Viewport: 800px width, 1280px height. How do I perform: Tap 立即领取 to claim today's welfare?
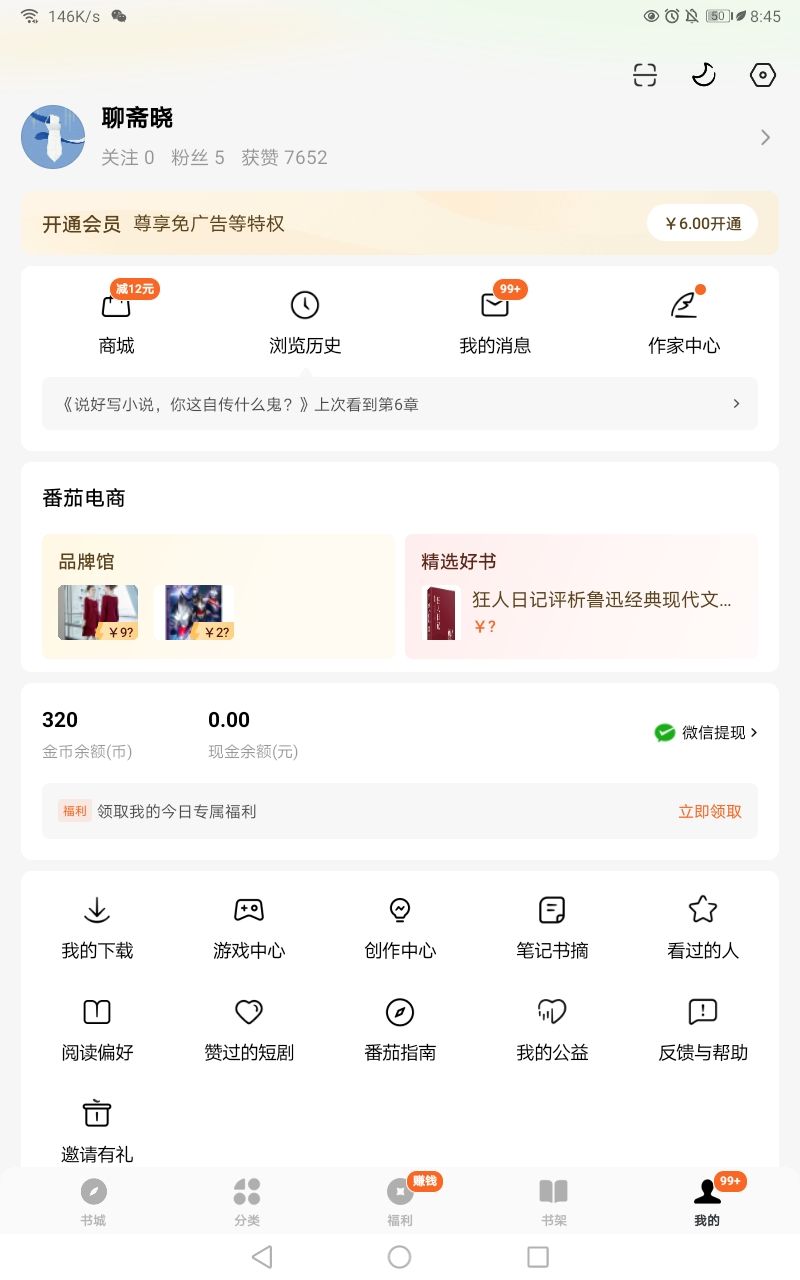710,811
